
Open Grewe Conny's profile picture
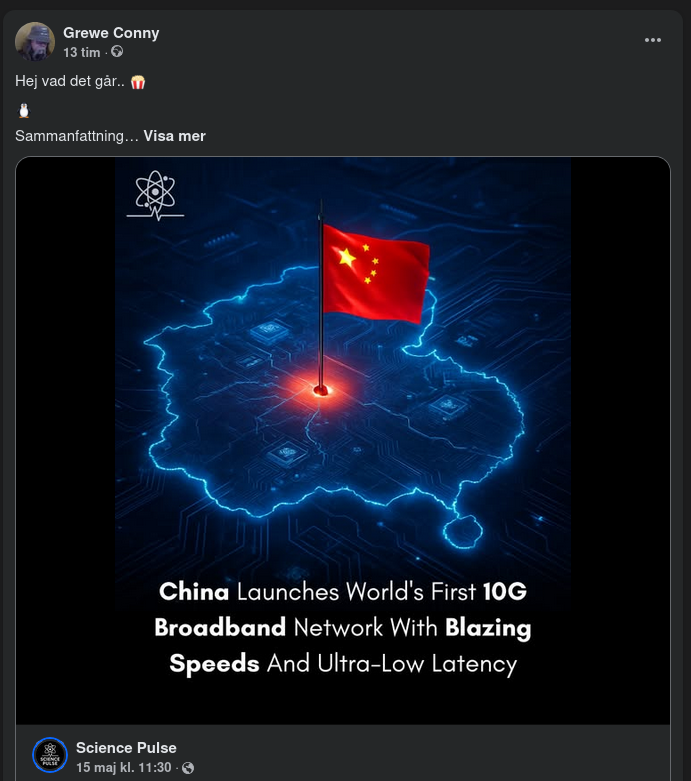(x=35, y=42)
